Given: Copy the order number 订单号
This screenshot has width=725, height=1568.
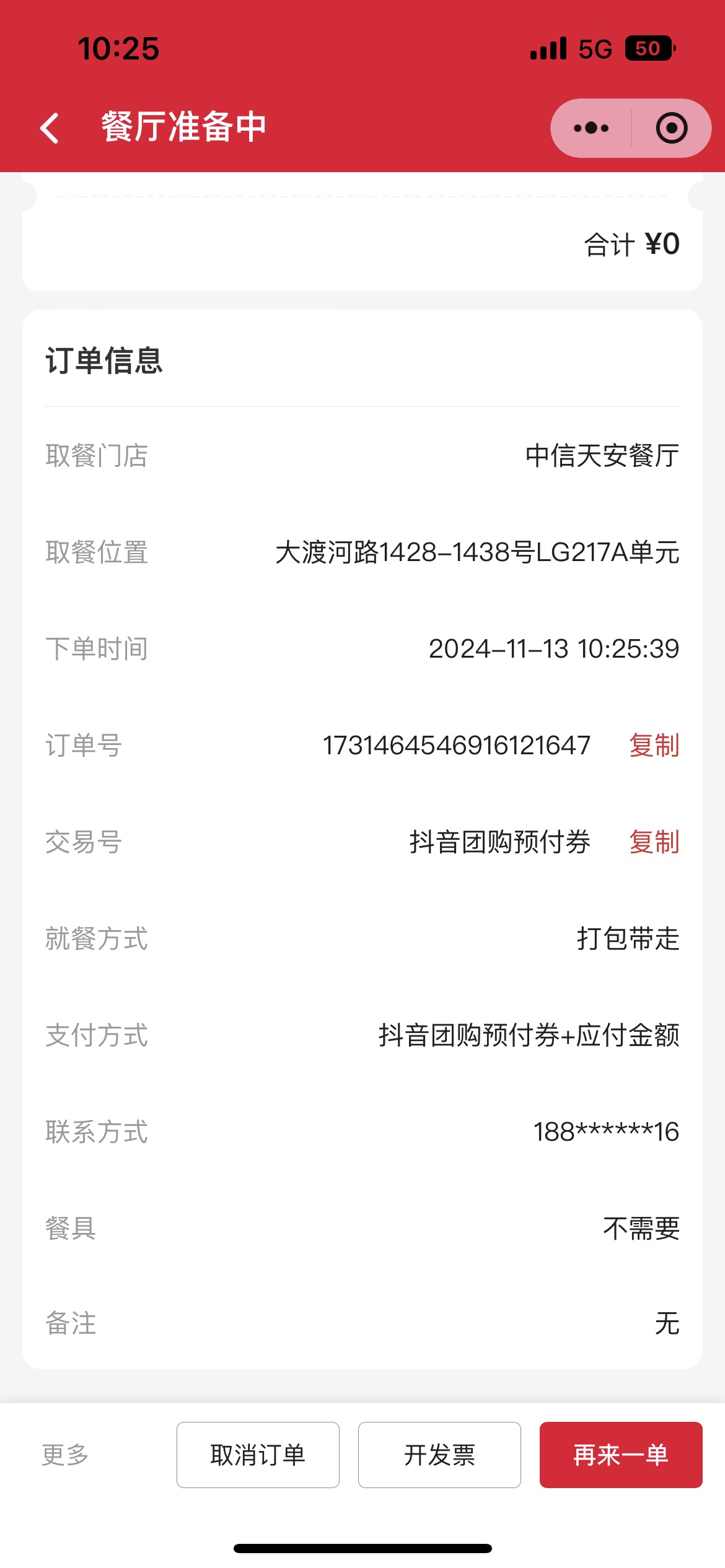Looking at the screenshot, I should pyautogui.click(x=654, y=745).
